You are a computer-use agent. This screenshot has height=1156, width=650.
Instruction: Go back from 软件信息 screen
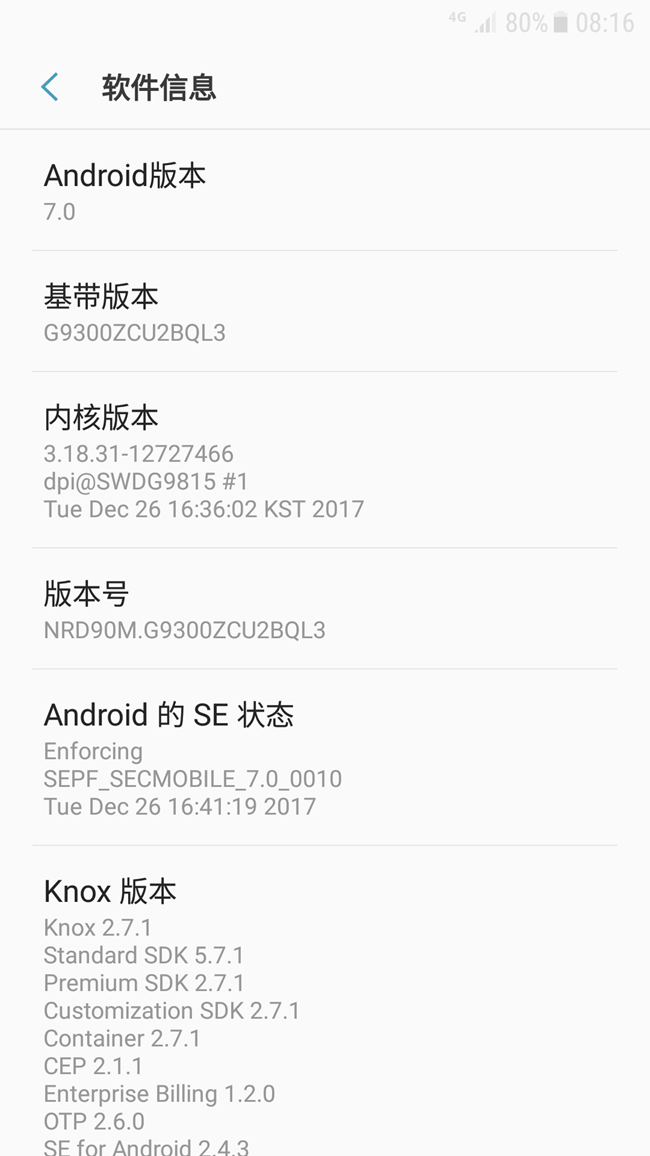point(50,87)
